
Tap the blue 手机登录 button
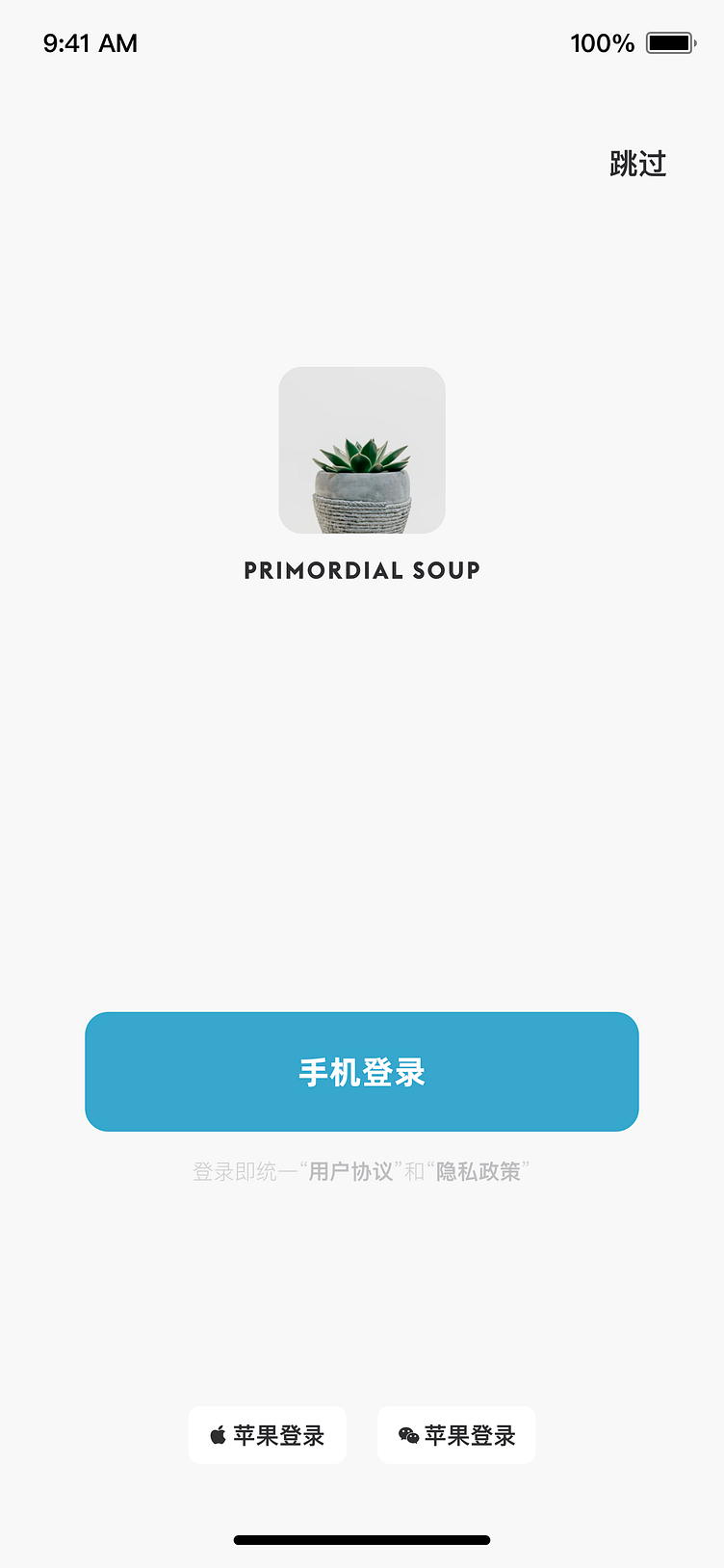coord(362,1071)
